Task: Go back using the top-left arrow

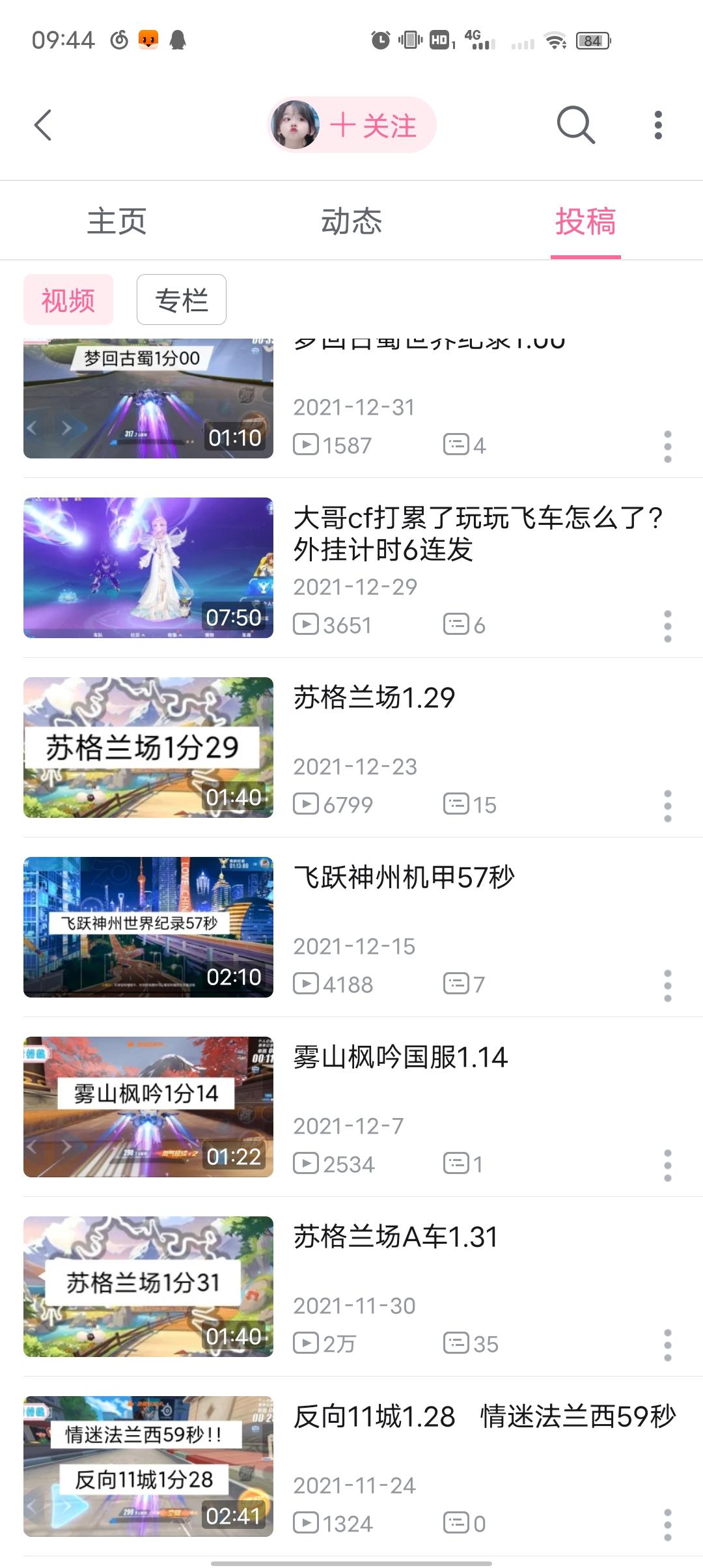Action: click(x=43, y=125)
